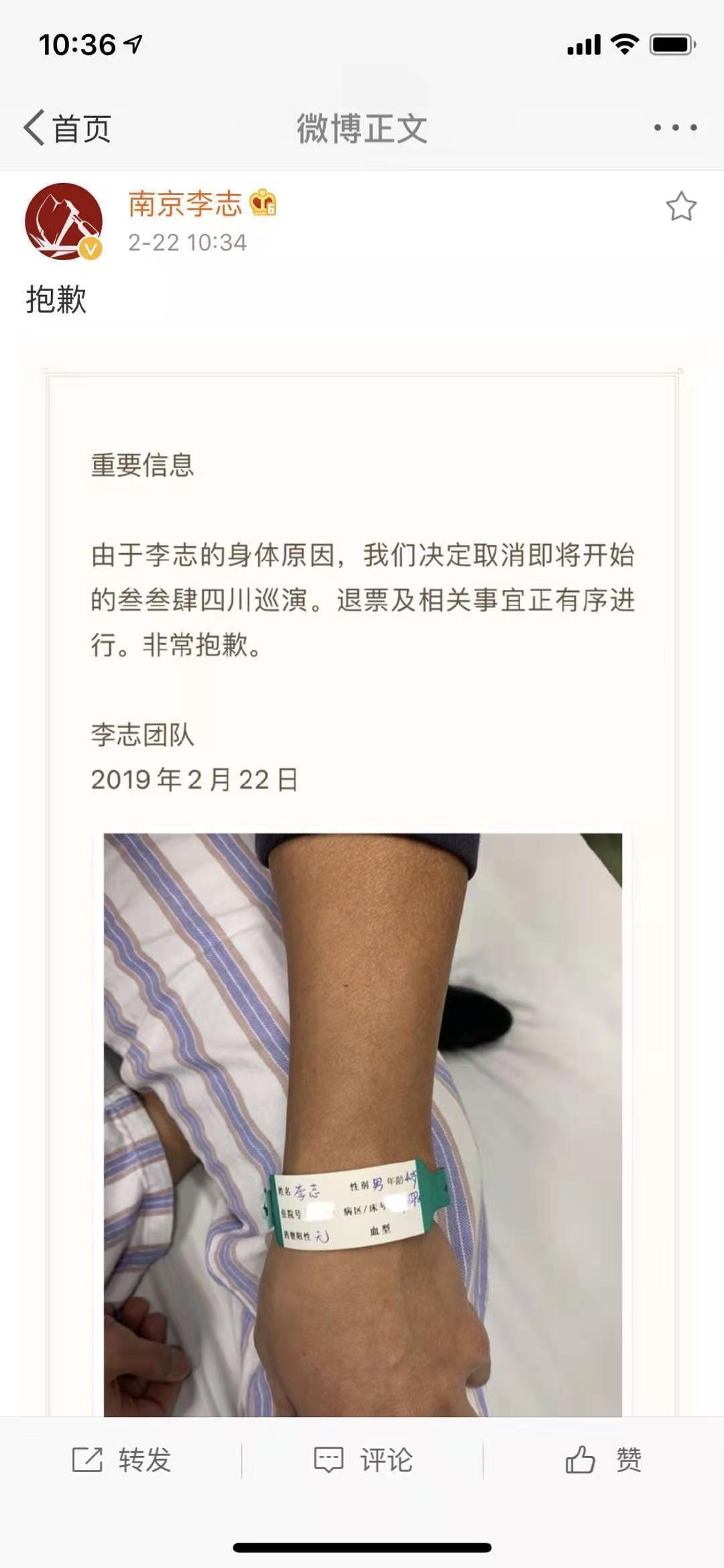The image size is (724, 1568).
Task: Favorite this post with the star icon
Action: click(x=681, y=206)
